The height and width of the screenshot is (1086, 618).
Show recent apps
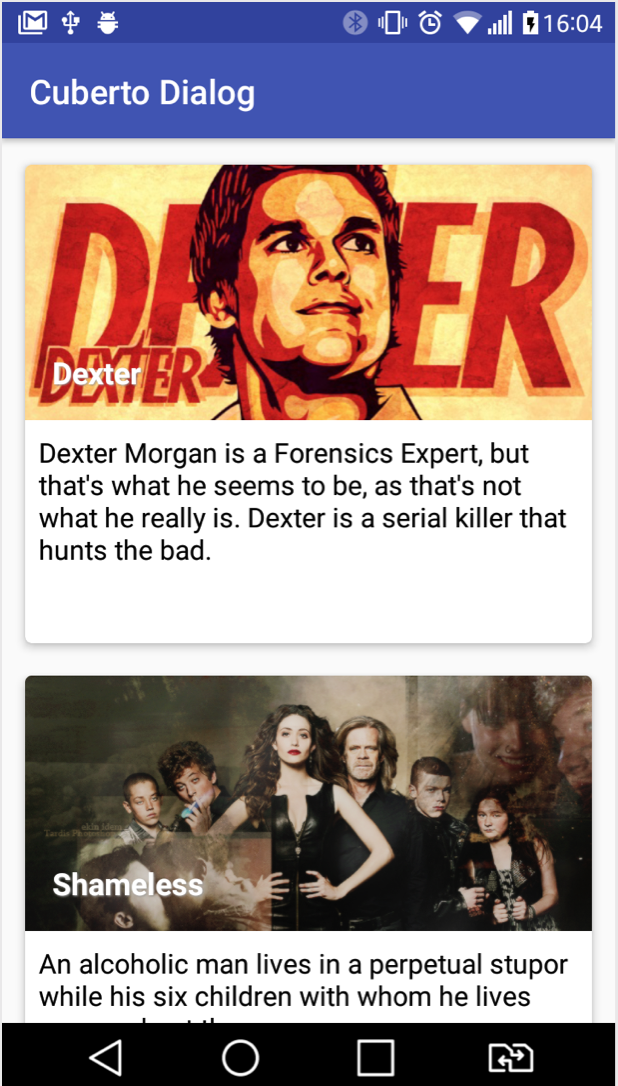[376, 1056]
